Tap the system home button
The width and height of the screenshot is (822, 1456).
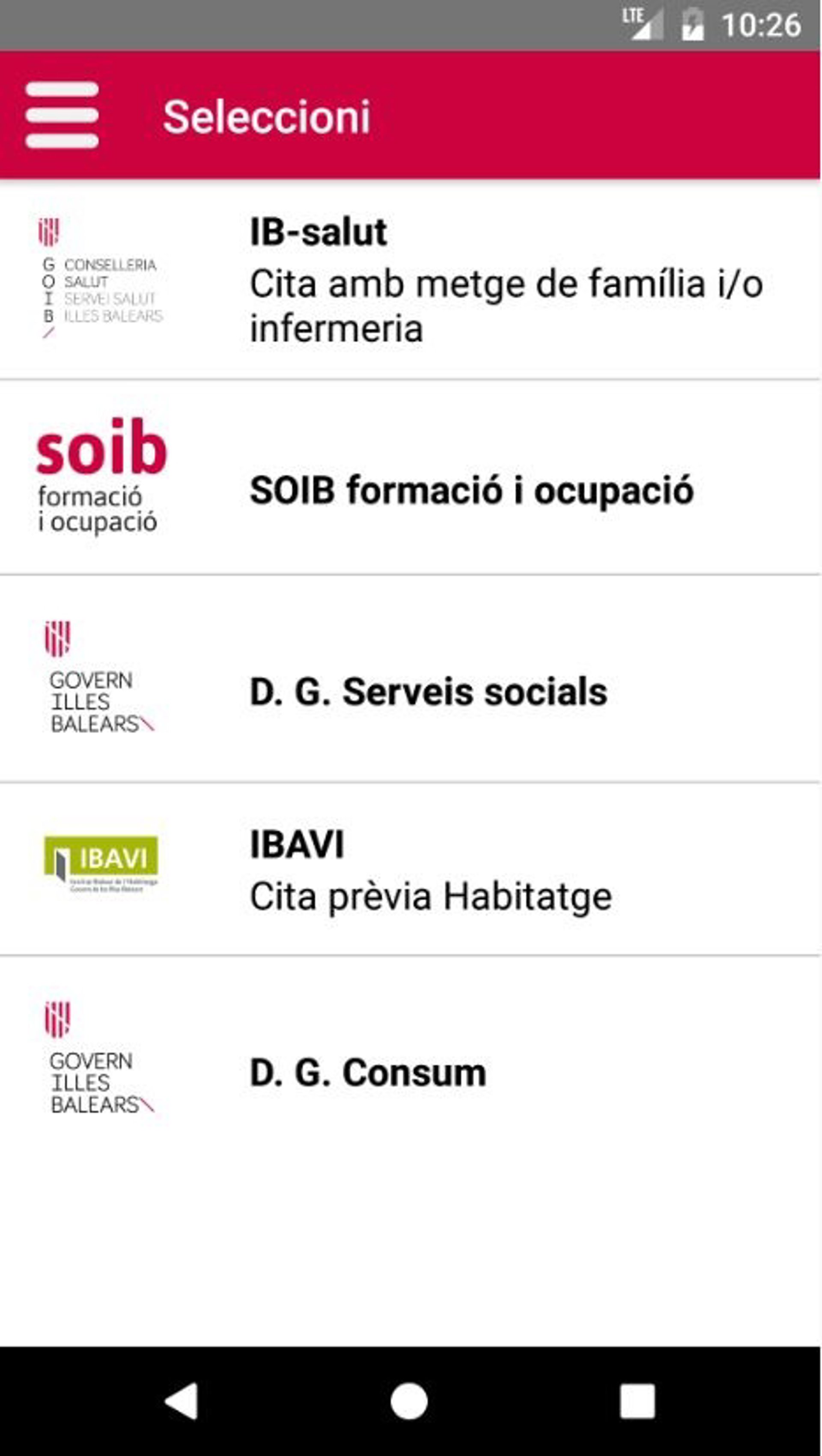point(409,1401)
